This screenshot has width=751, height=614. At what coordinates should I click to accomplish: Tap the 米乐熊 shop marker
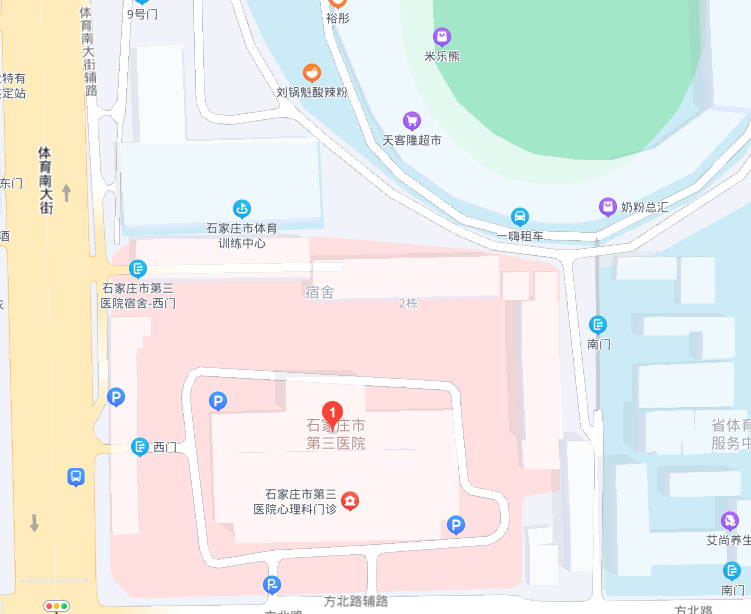click(441, 37)
